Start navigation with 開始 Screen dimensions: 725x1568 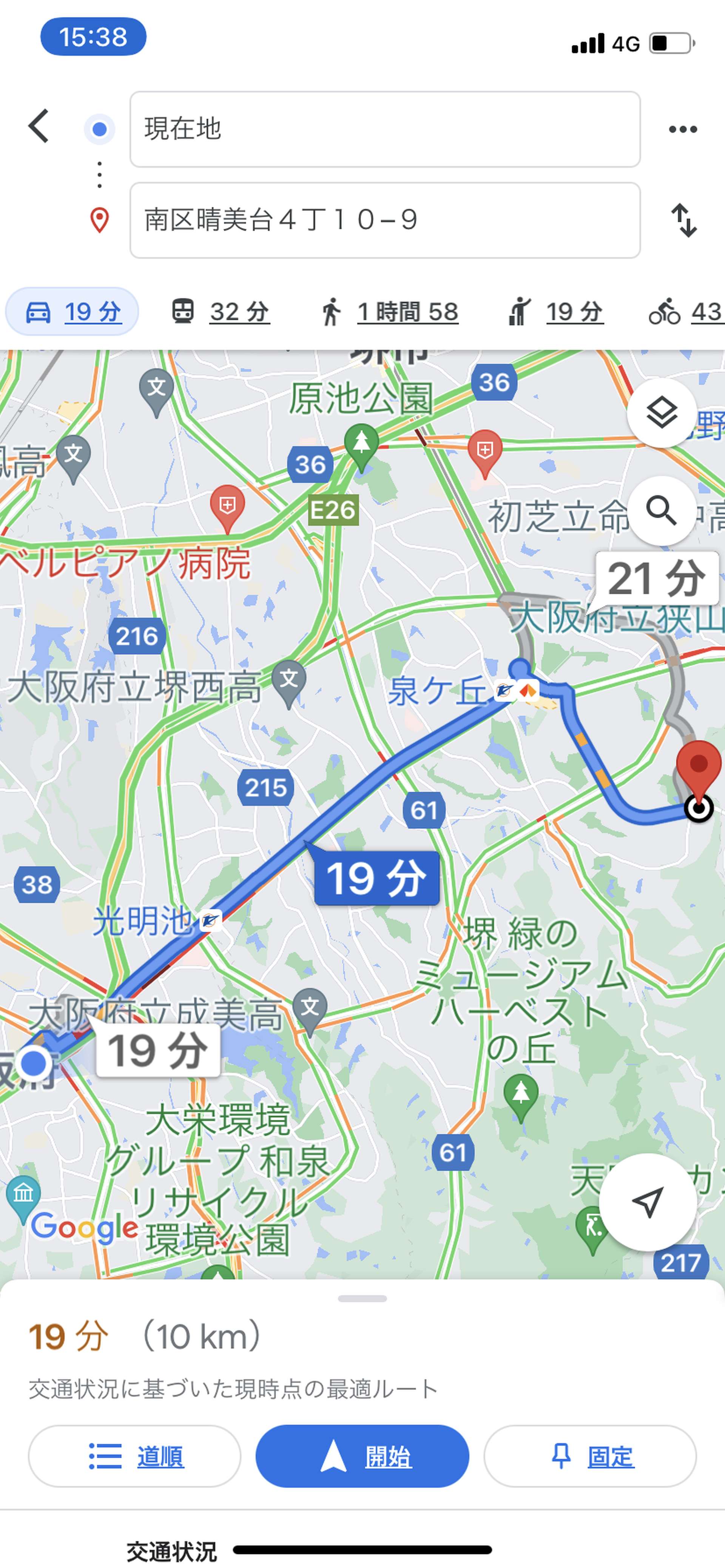pos(362,1457)
